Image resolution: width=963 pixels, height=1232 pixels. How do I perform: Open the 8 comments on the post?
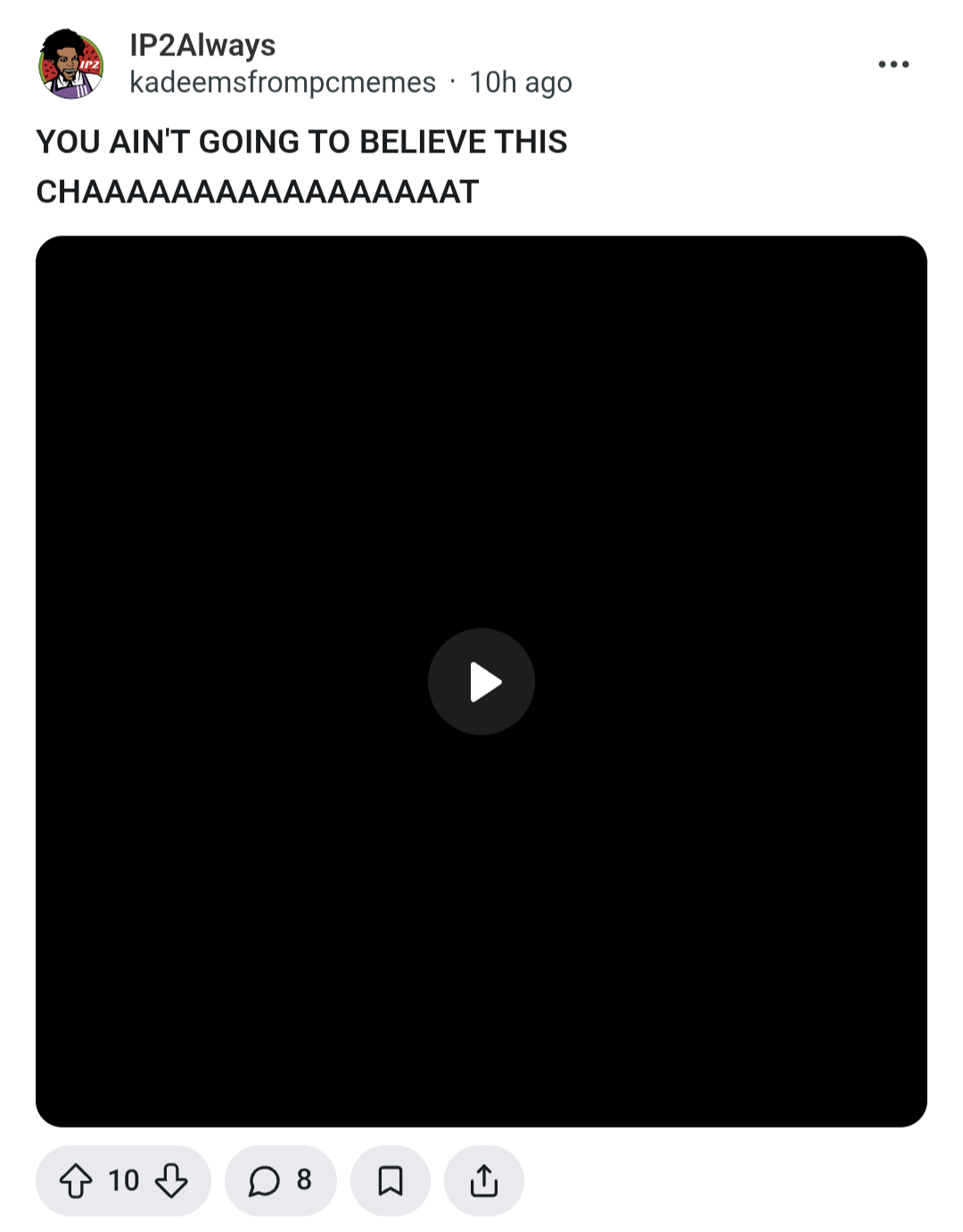[x=281, y=1181]
